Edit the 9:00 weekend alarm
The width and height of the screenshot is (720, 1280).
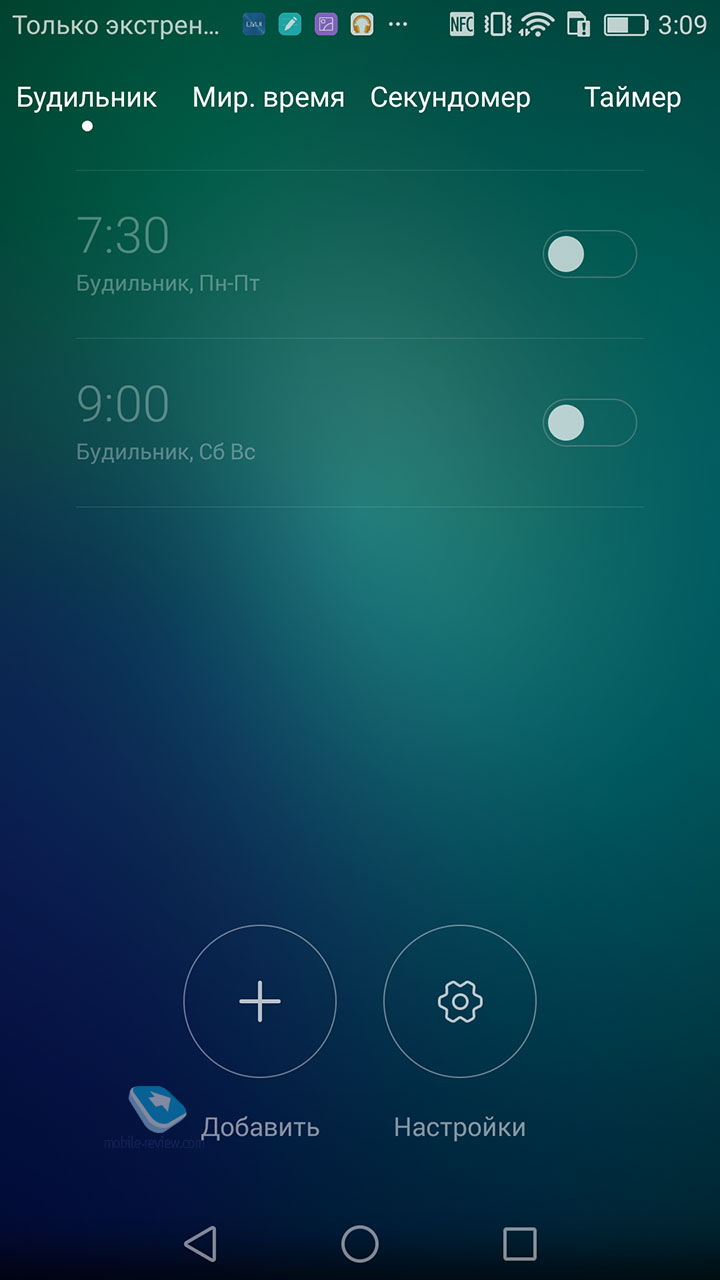point(300,422)
